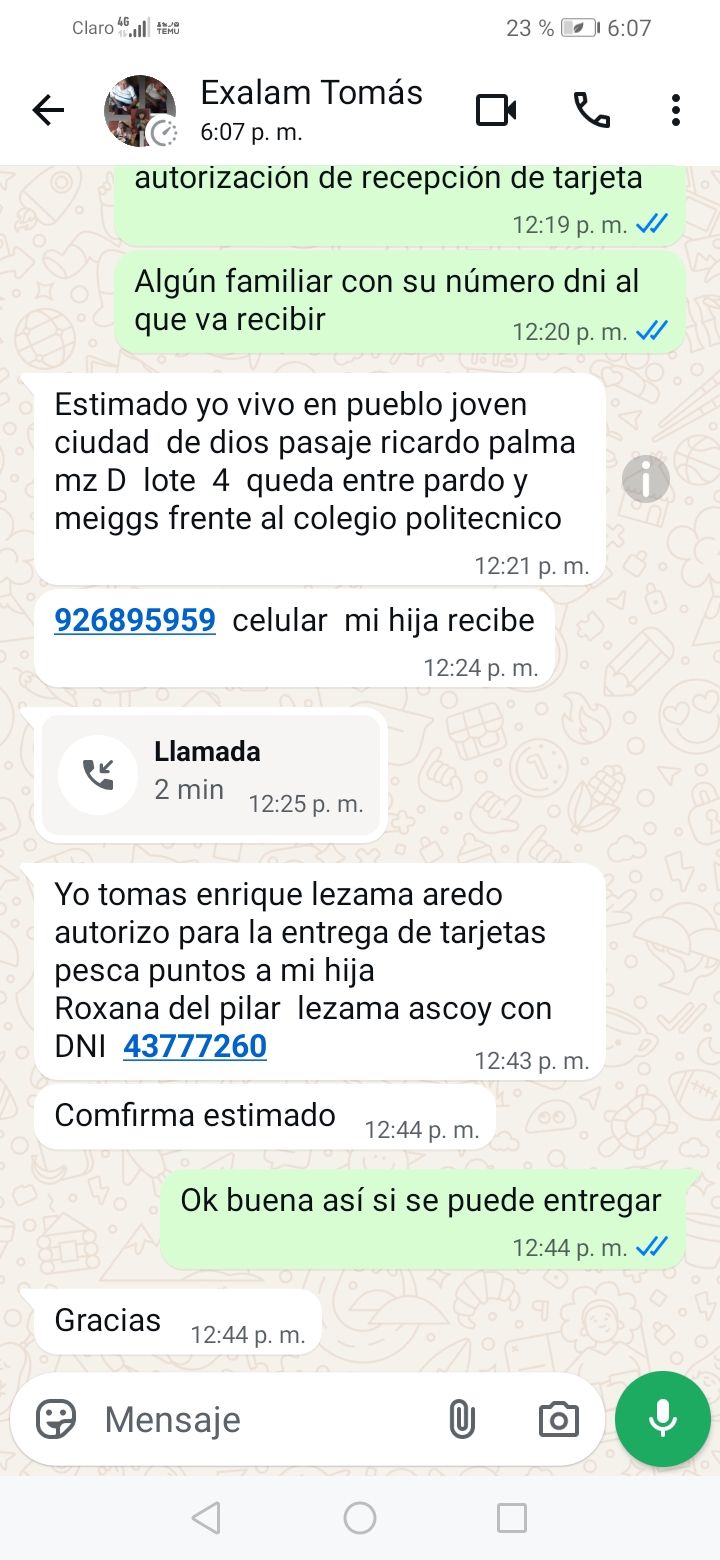Go back to the chat list
Screen dimensions: 720x1560
click(x=48, y=110)
